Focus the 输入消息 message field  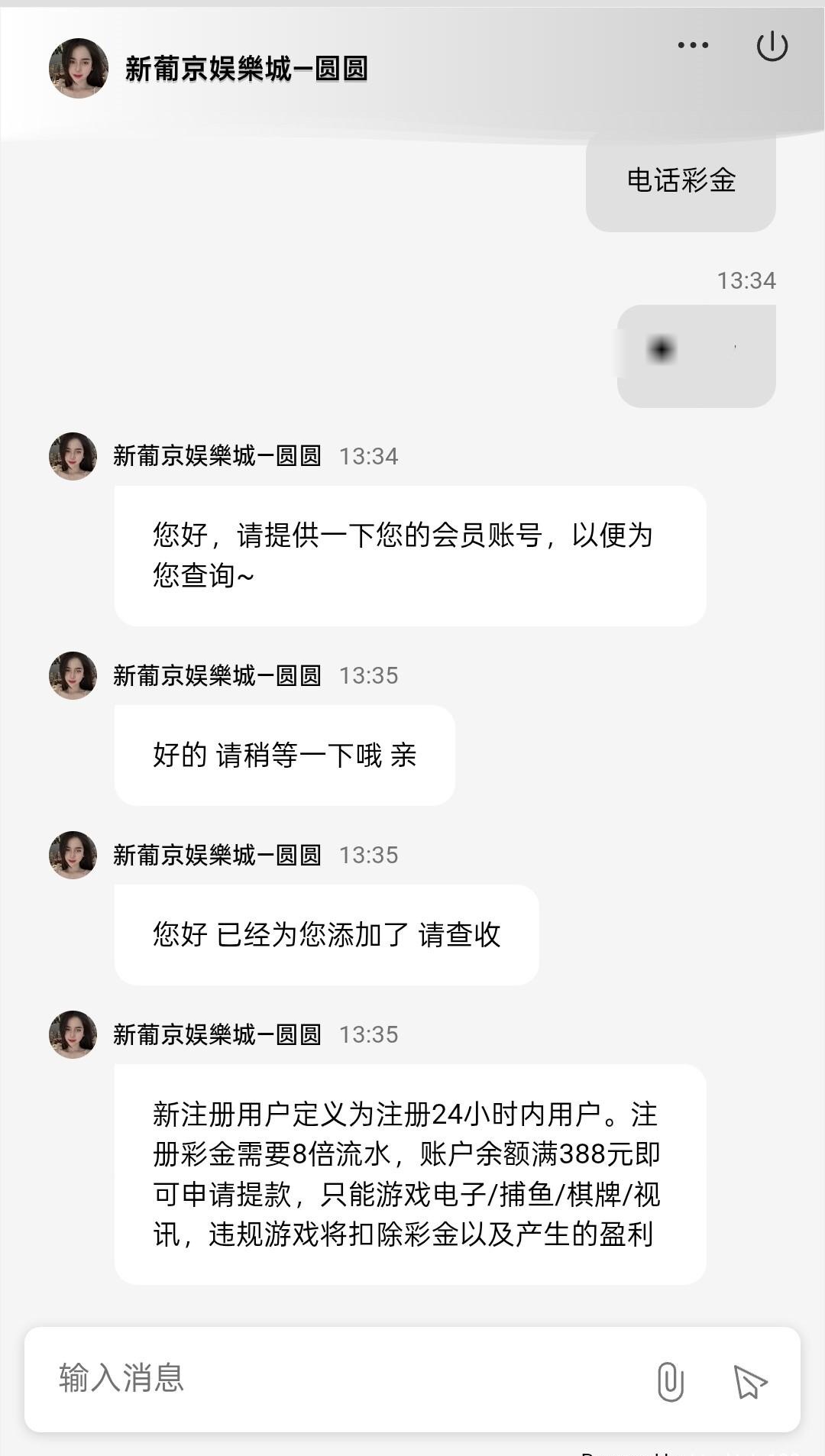click(336, 1378)
